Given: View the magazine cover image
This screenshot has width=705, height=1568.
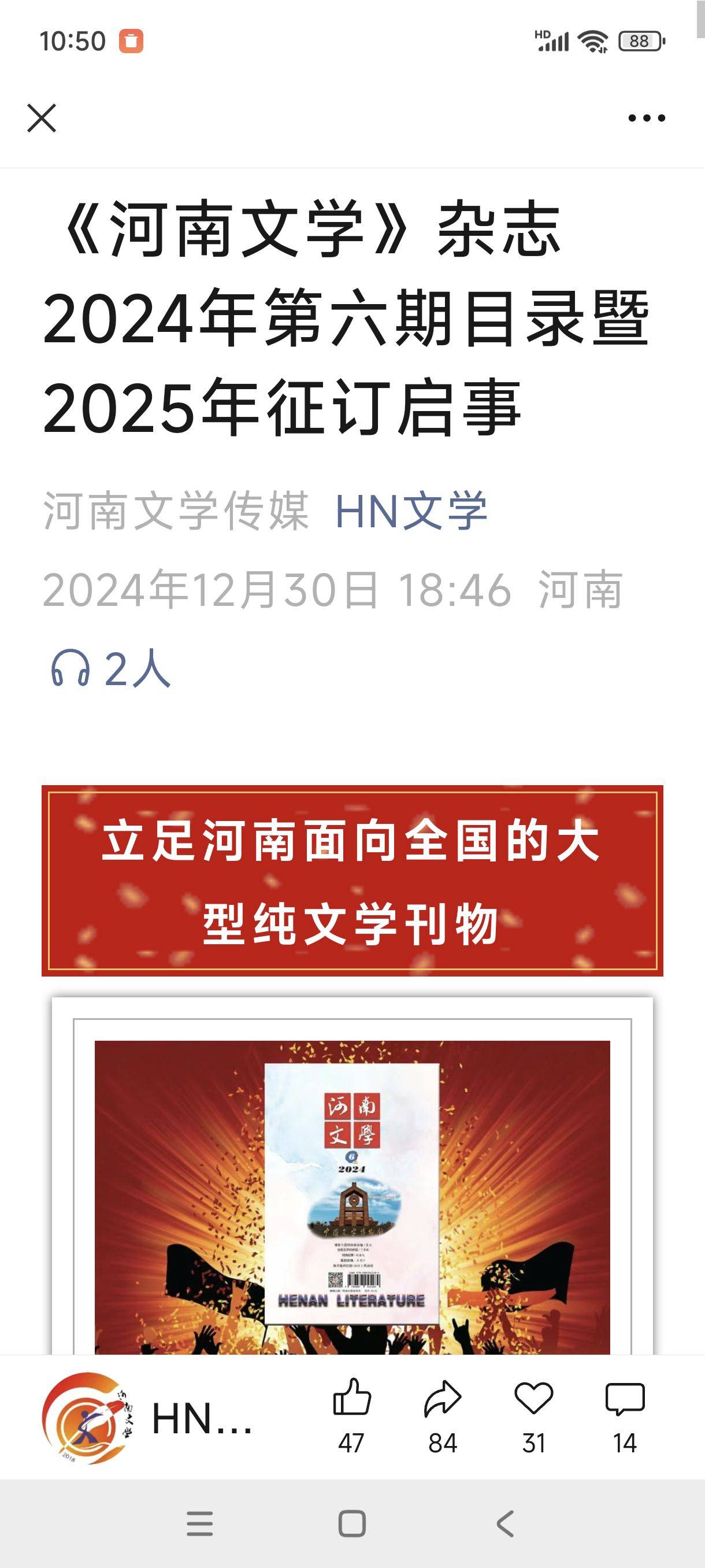Looking at the screenshot, I should click(351, 1193).
